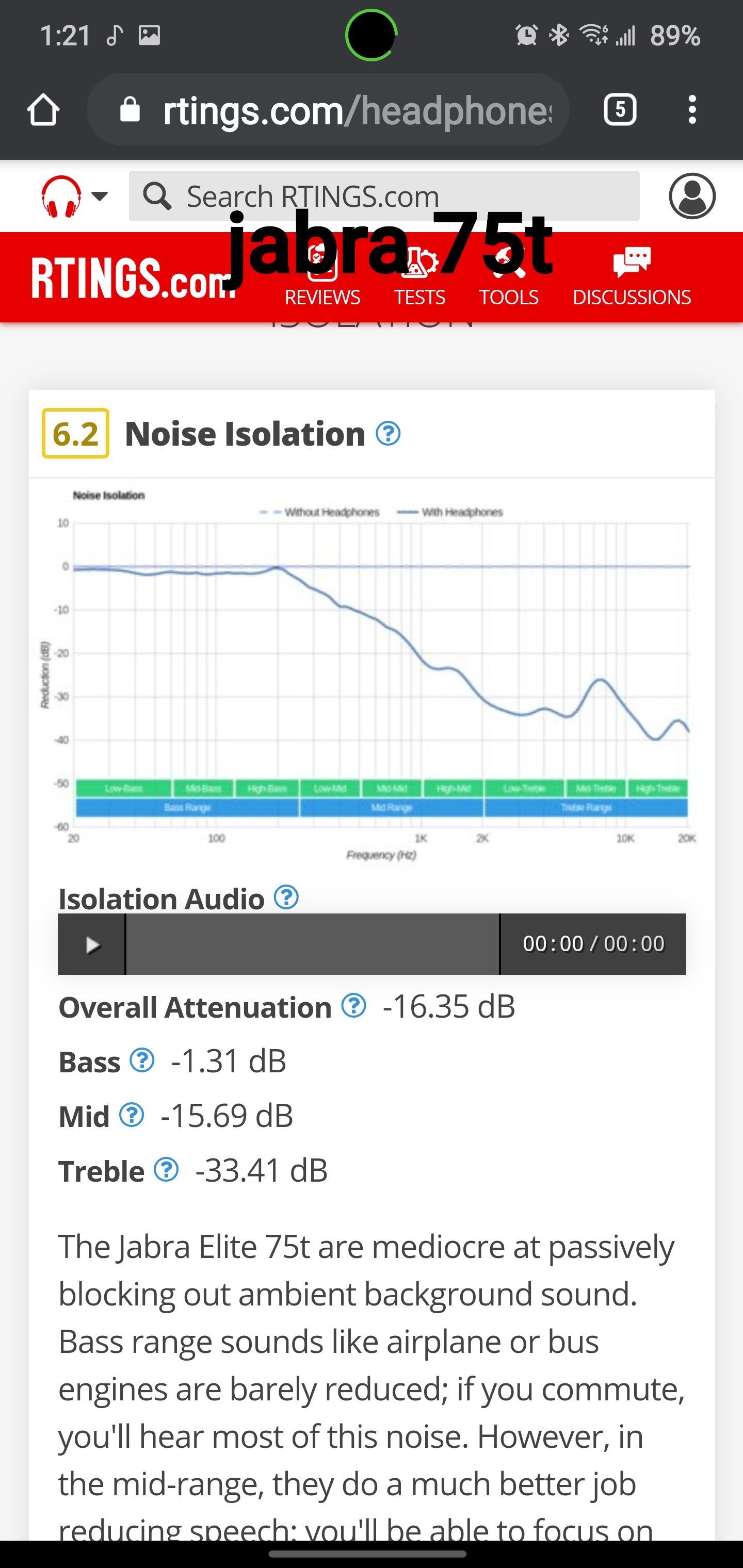This screenshot has width=743, height=1568.
Task: Show help for Isolation Audio
Action: 286,897
